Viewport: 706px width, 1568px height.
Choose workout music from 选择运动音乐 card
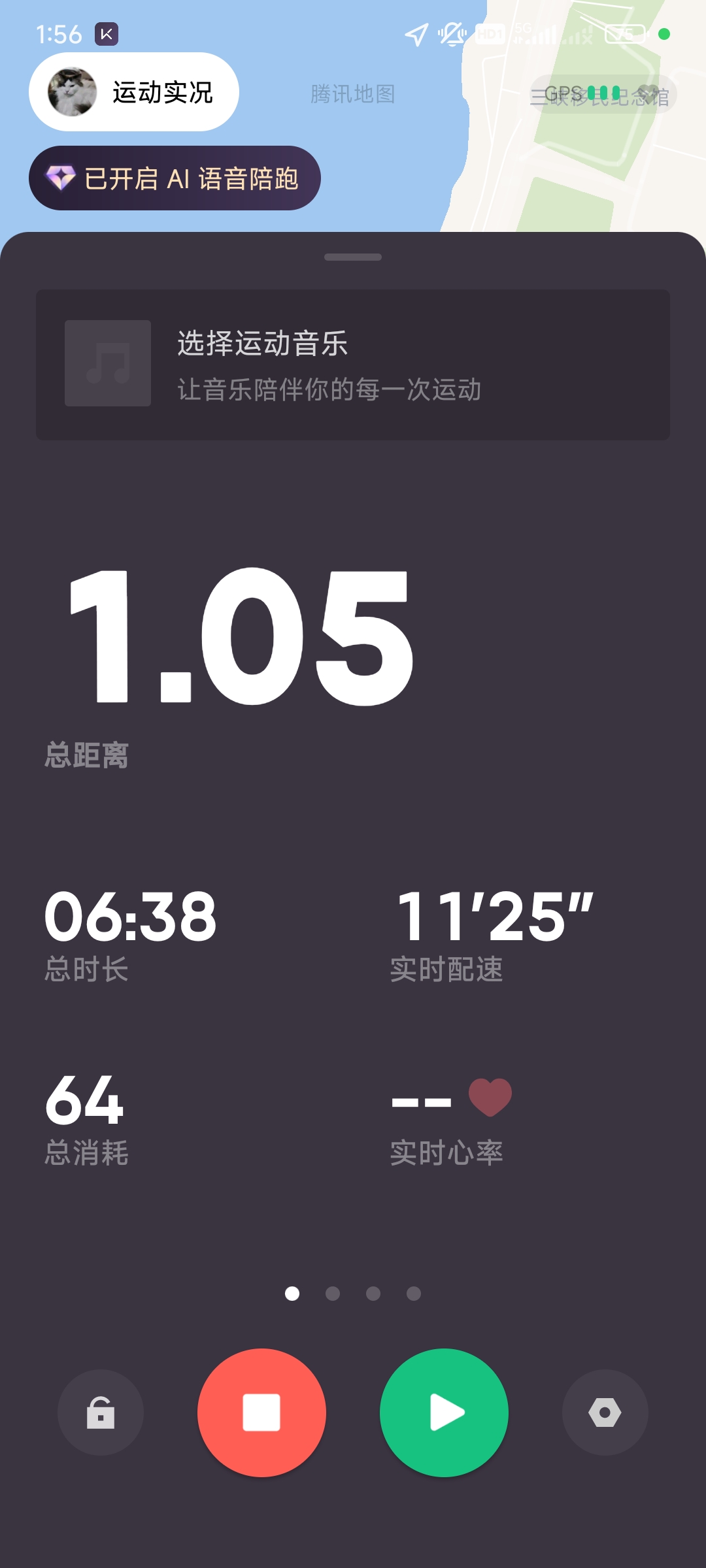click(353, 365)
